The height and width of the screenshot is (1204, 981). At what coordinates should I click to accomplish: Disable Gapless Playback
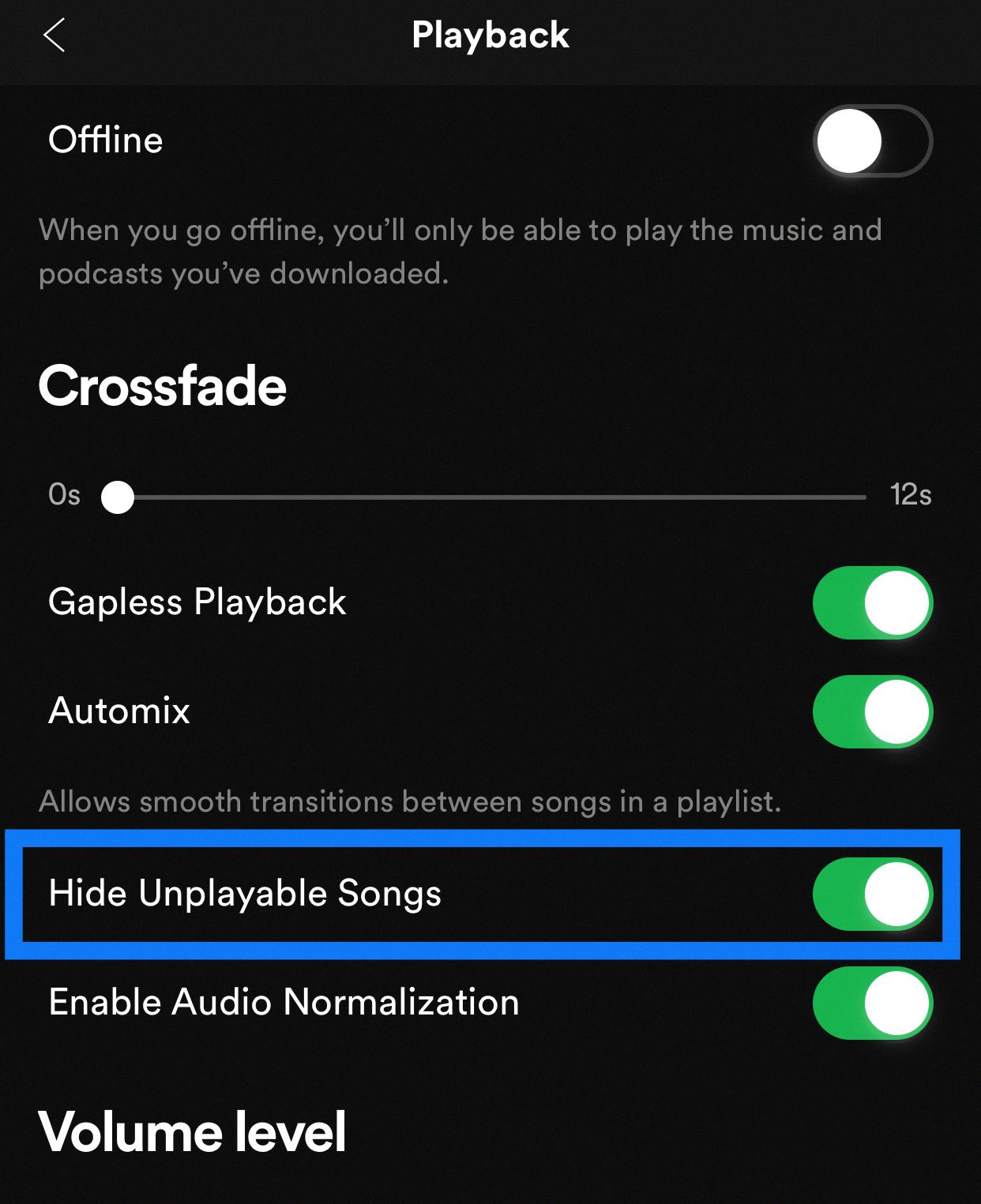coord(872,603)
